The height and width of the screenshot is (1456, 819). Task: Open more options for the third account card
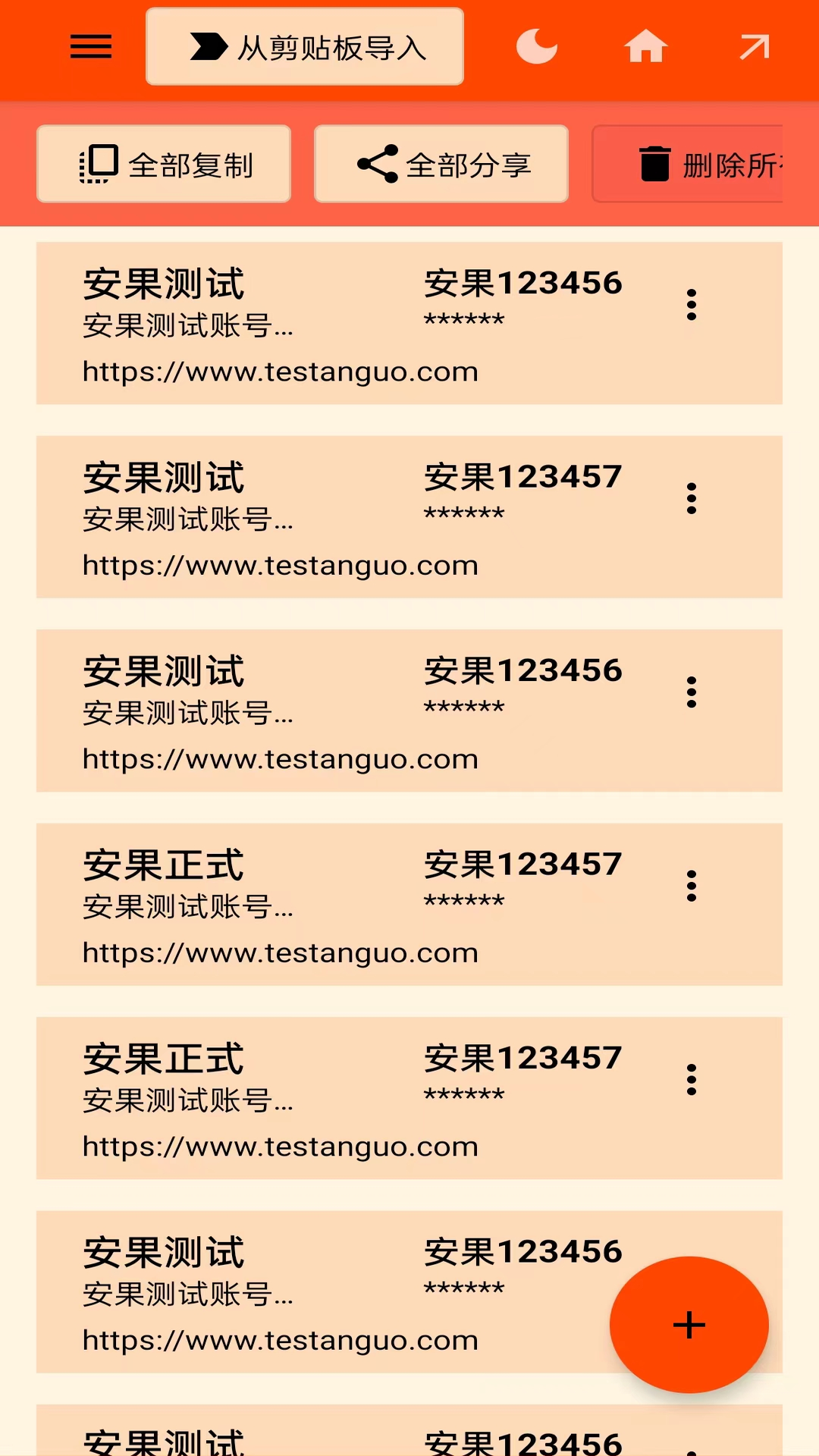click(692, 692)
